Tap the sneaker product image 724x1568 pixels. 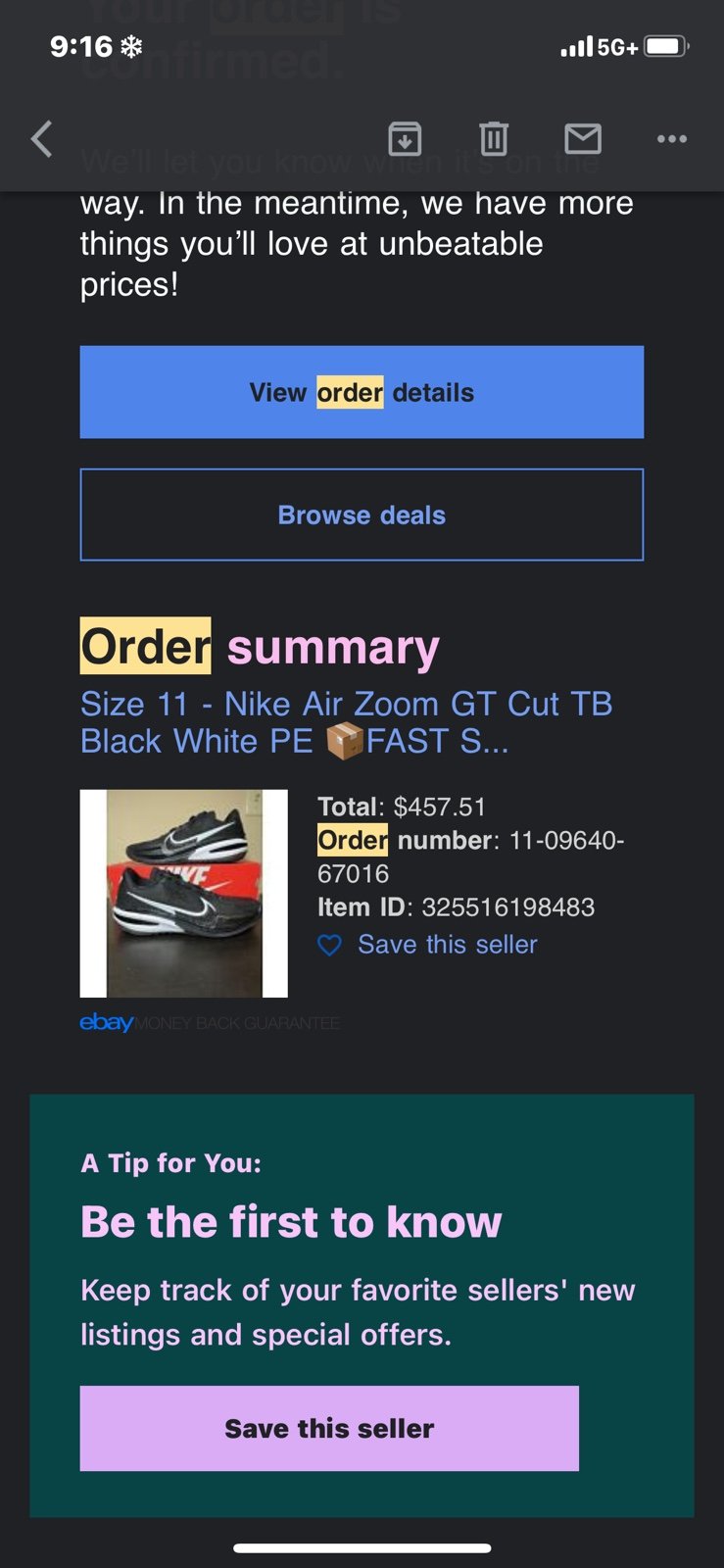click(184, 894)
